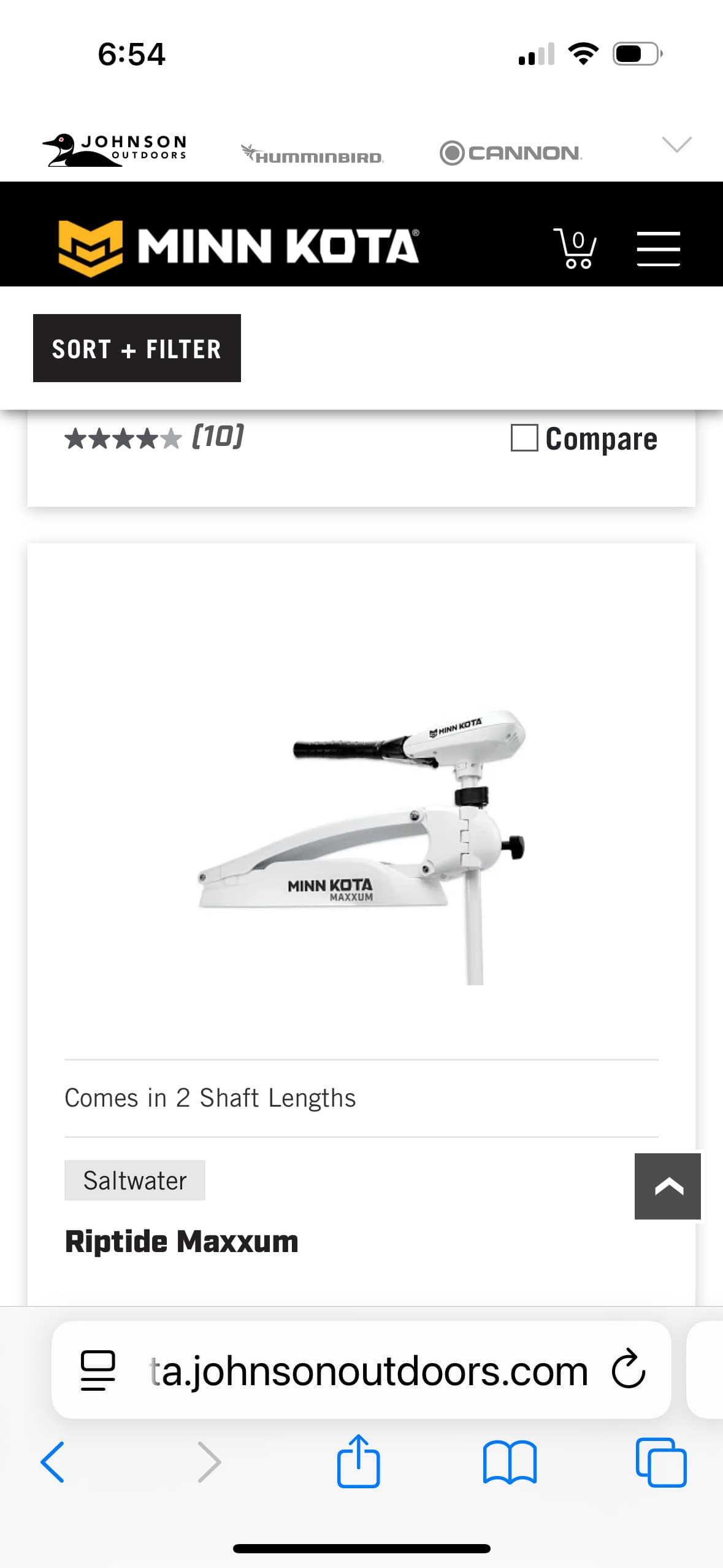723x1568 pixels.
Task: Tap the Minn Kota logo for home
Action: tap(239, 247)
